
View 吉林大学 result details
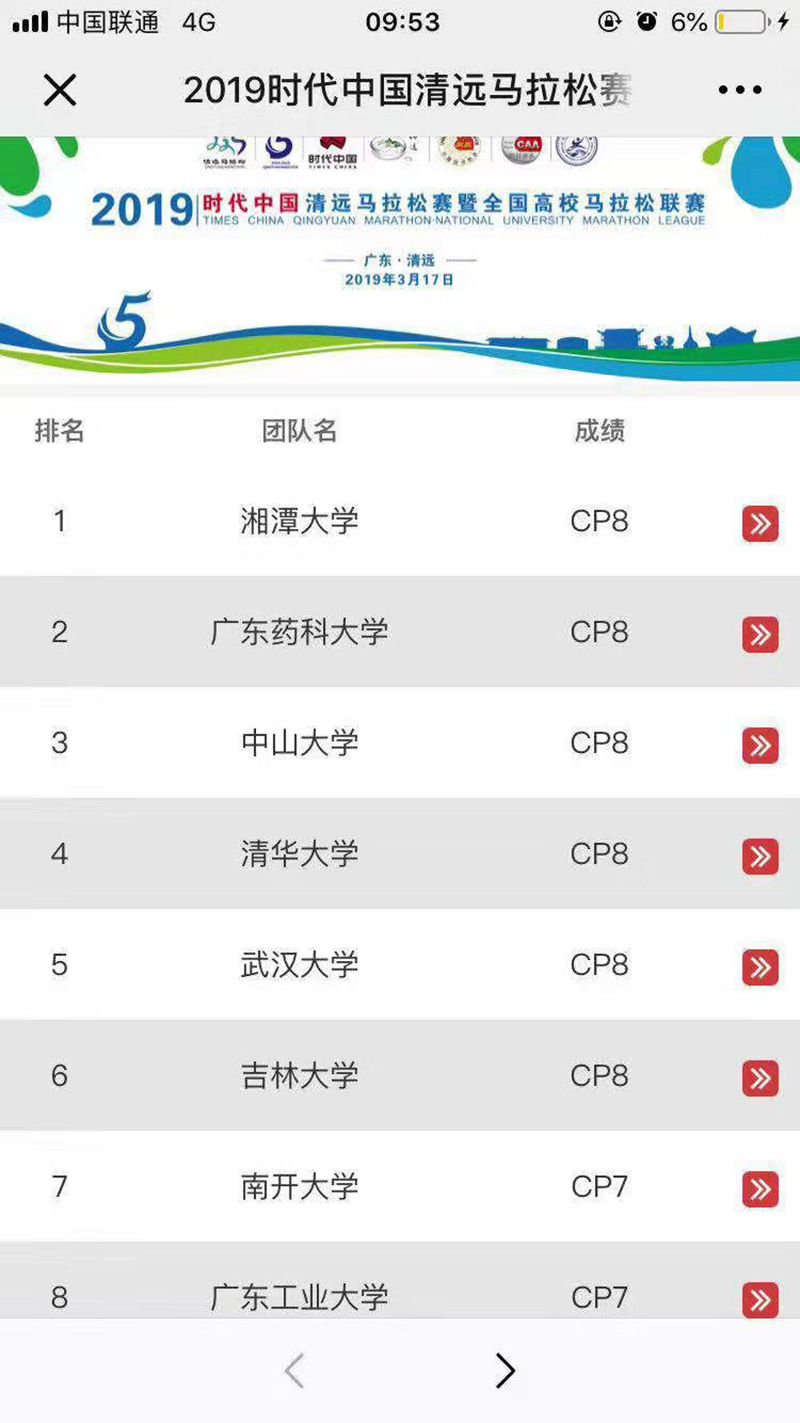(760, 1079)
